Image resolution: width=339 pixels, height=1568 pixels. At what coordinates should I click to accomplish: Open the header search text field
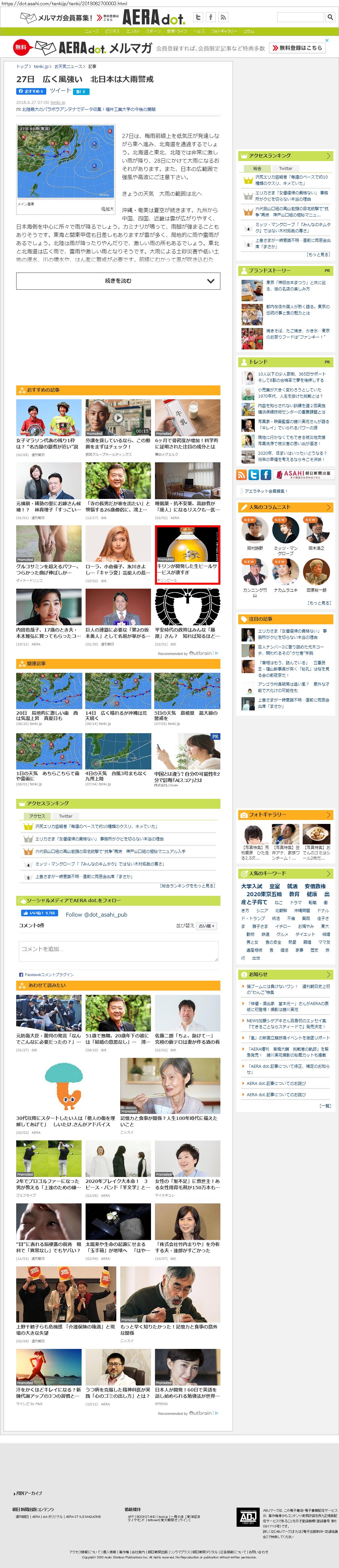point(301,17)
